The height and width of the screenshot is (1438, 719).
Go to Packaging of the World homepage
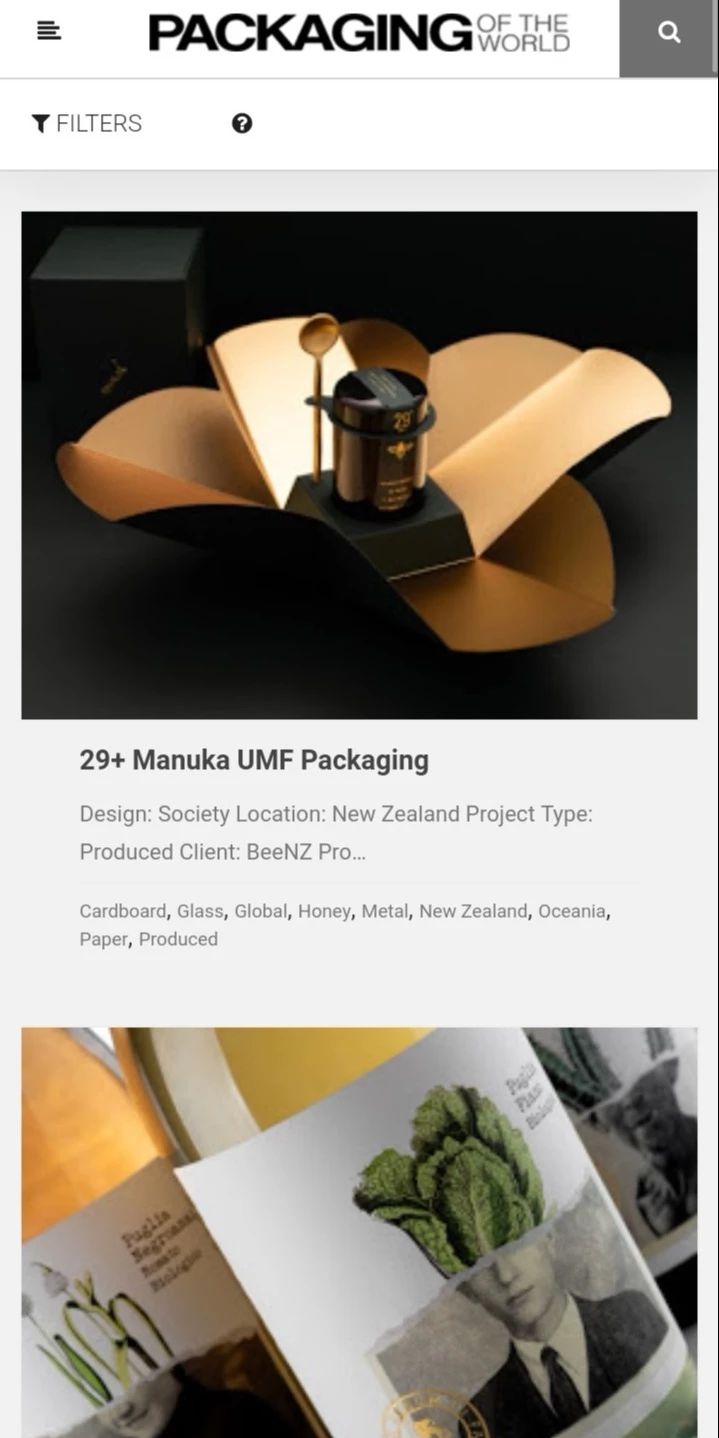[359, 33]
